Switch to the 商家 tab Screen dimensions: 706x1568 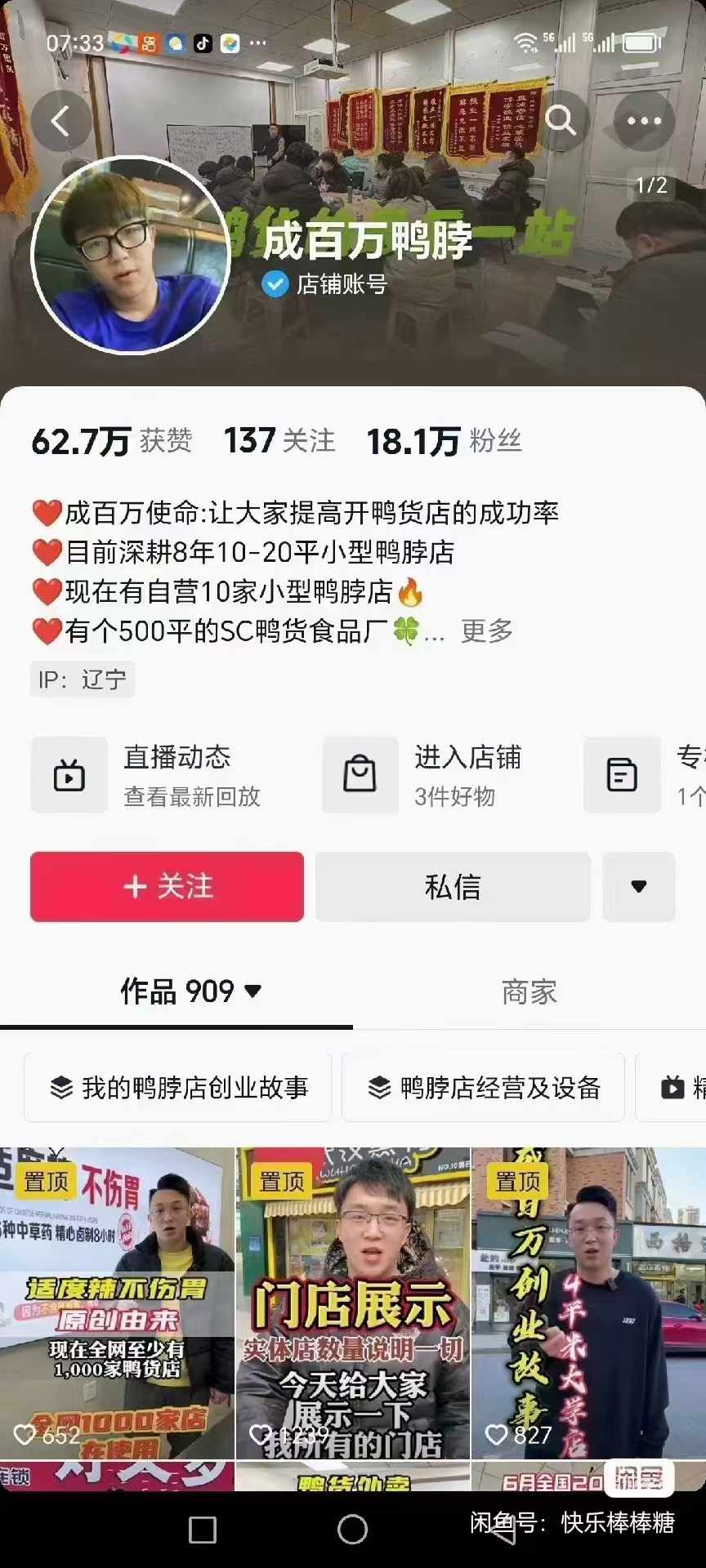click(527, 993)
